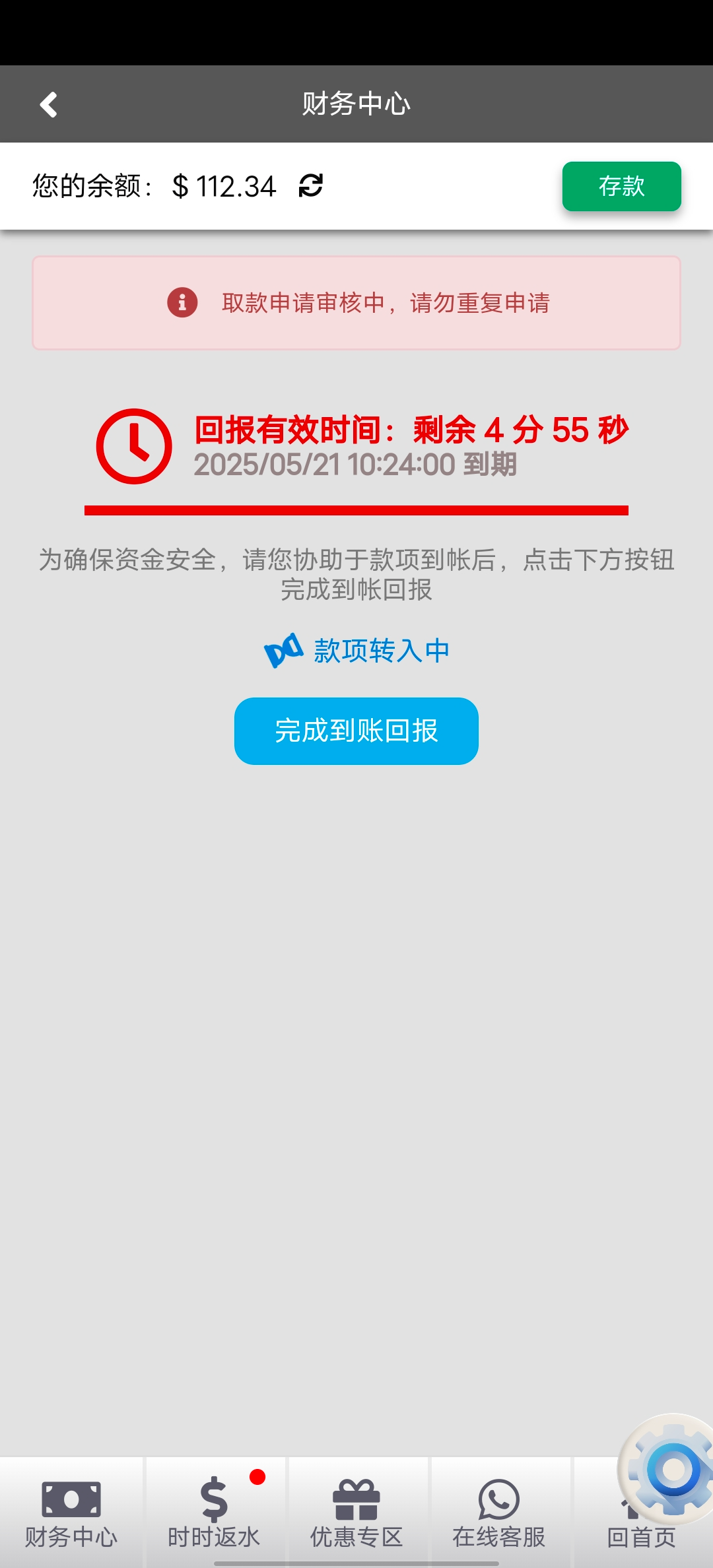Click the 完成到账回报 blue button

click(x=356, y=731)
